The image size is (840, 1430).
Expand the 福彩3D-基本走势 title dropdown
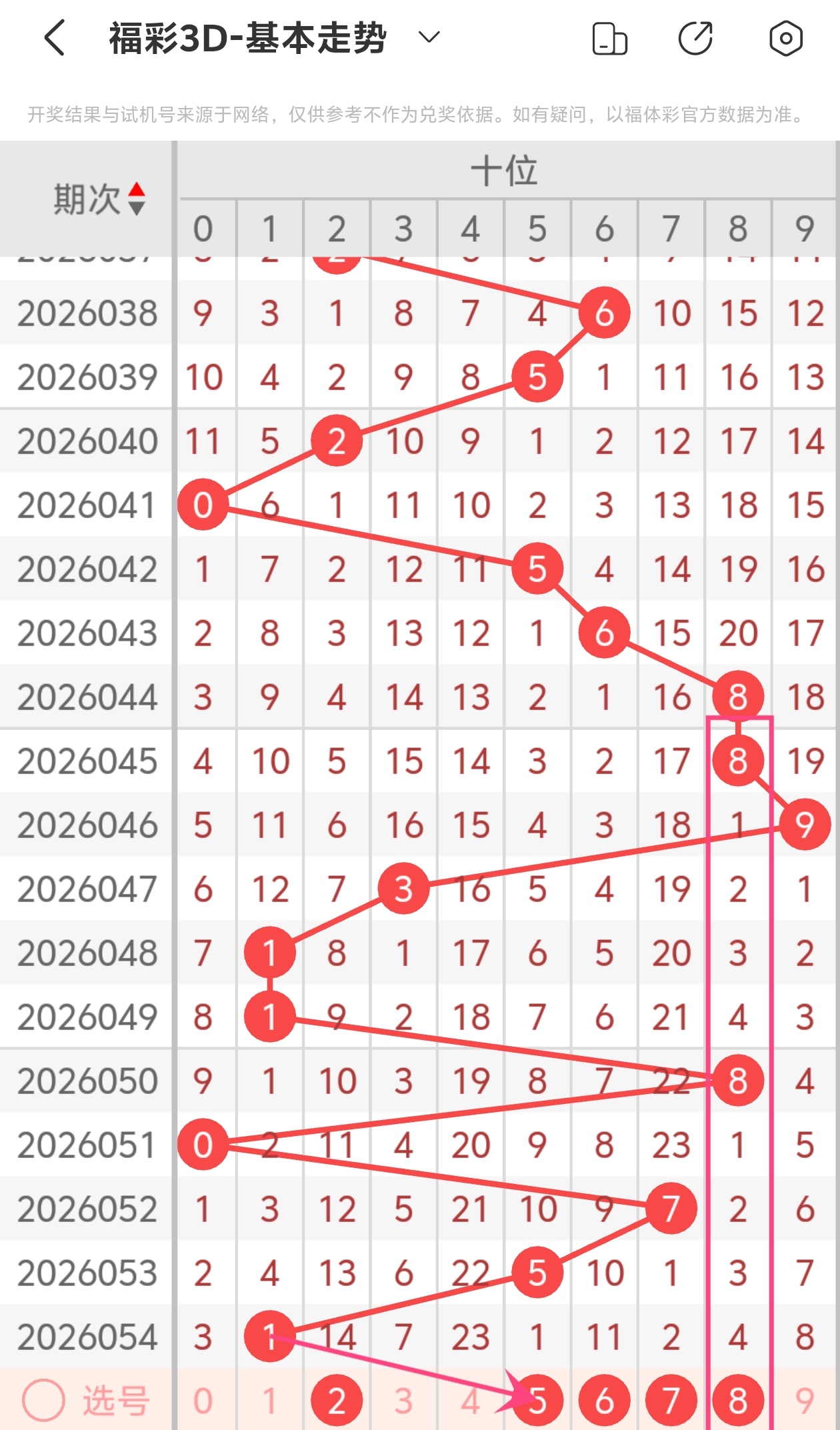429,37
